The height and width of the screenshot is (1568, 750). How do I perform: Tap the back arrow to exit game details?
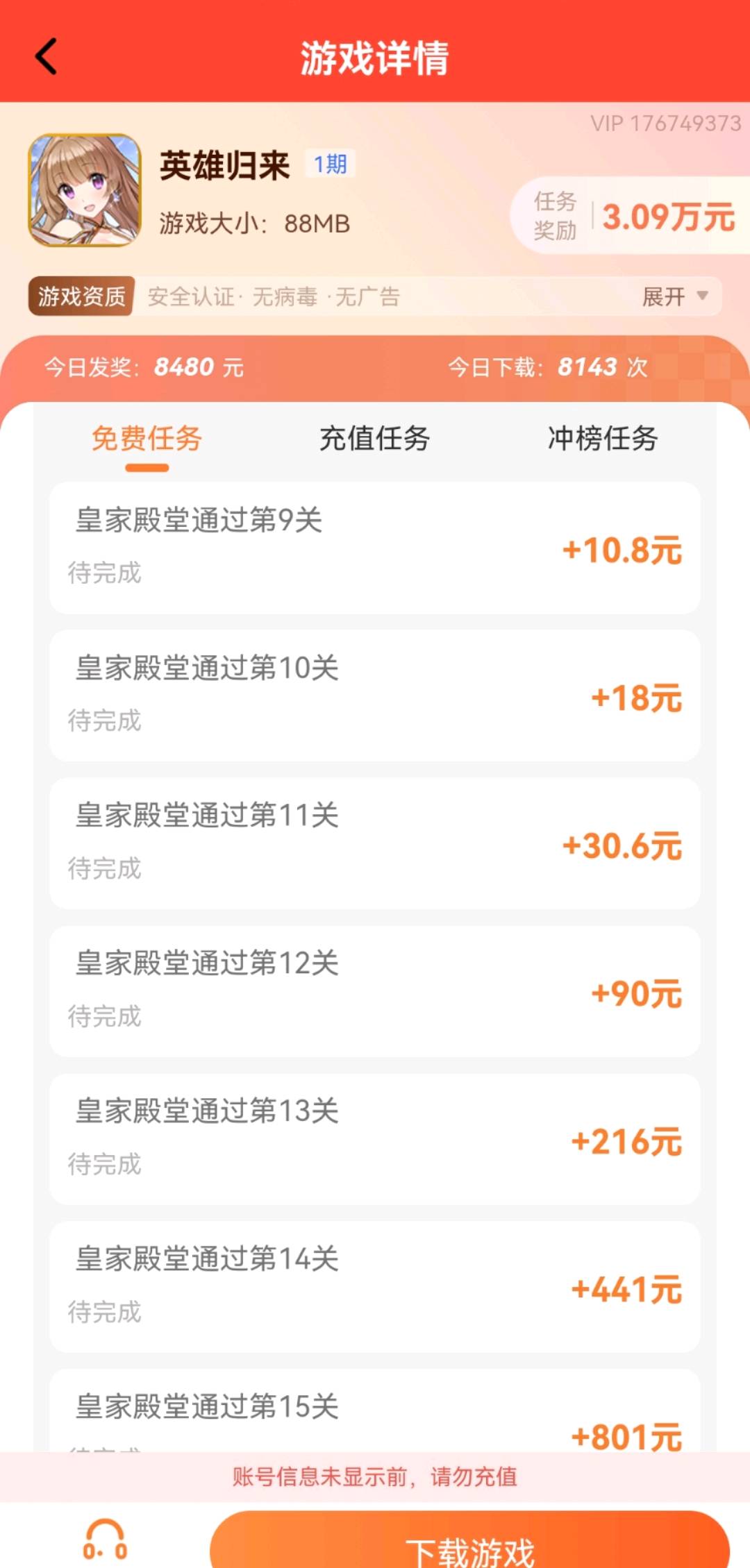(46, 57)
